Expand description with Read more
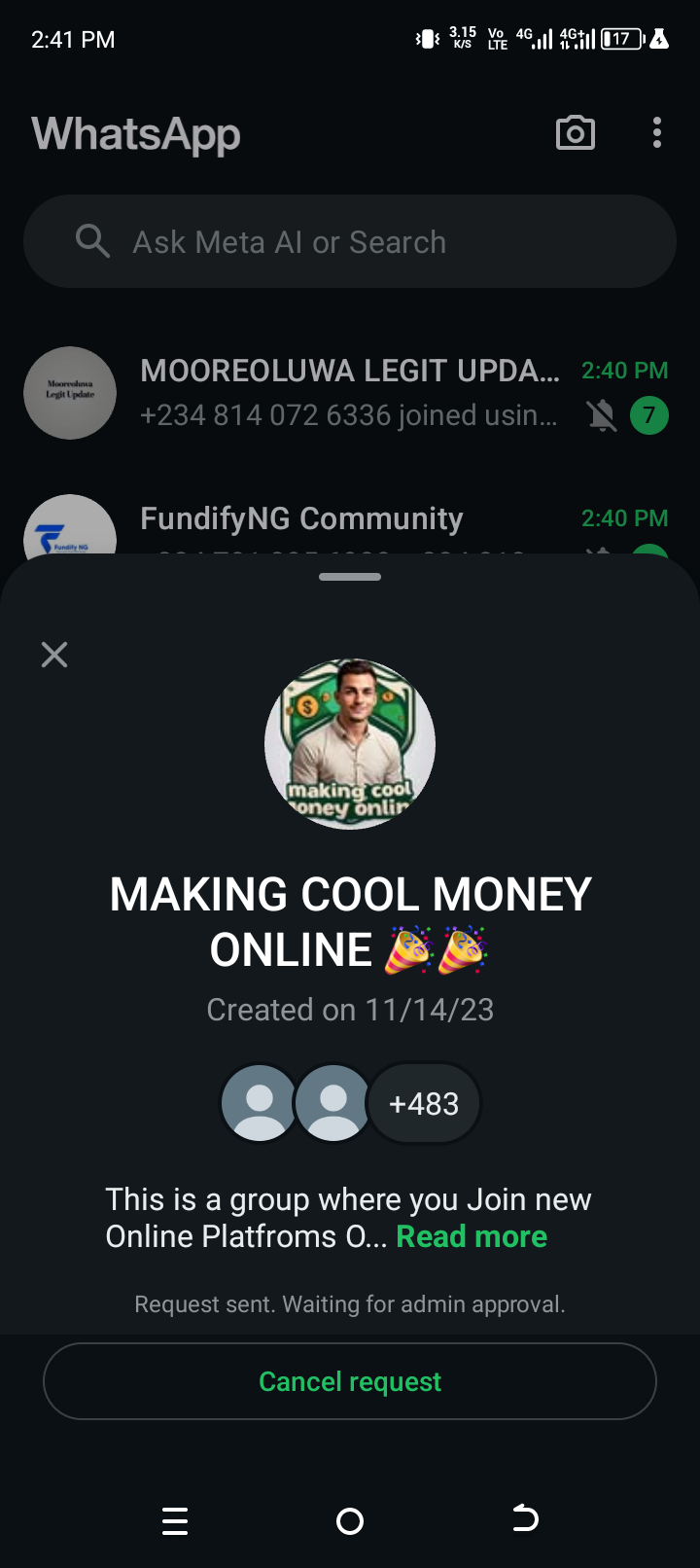The image size is (700, 1568). click(x=472, y=1236)
